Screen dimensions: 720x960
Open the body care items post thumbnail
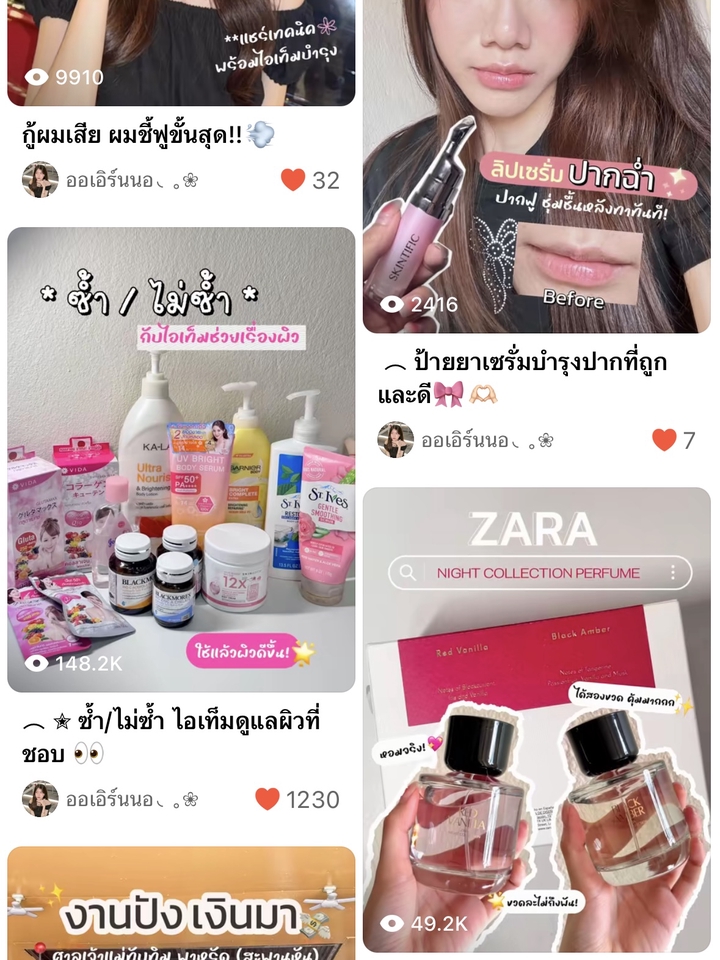[x=181, y=460]
